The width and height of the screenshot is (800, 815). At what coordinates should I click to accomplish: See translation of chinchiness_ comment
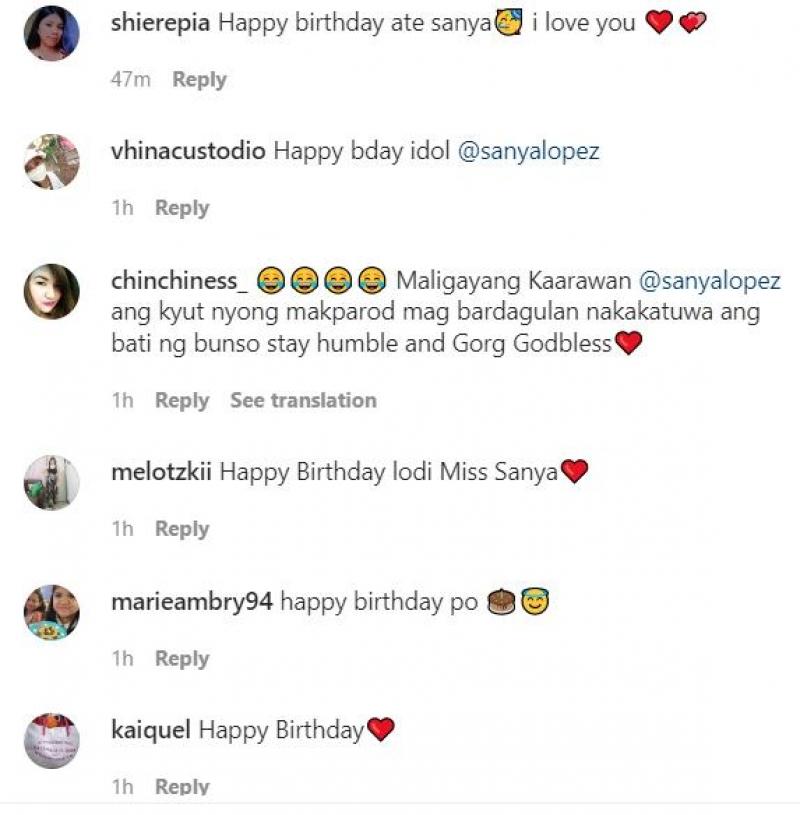pyautogui.click(x=303, y=400)
